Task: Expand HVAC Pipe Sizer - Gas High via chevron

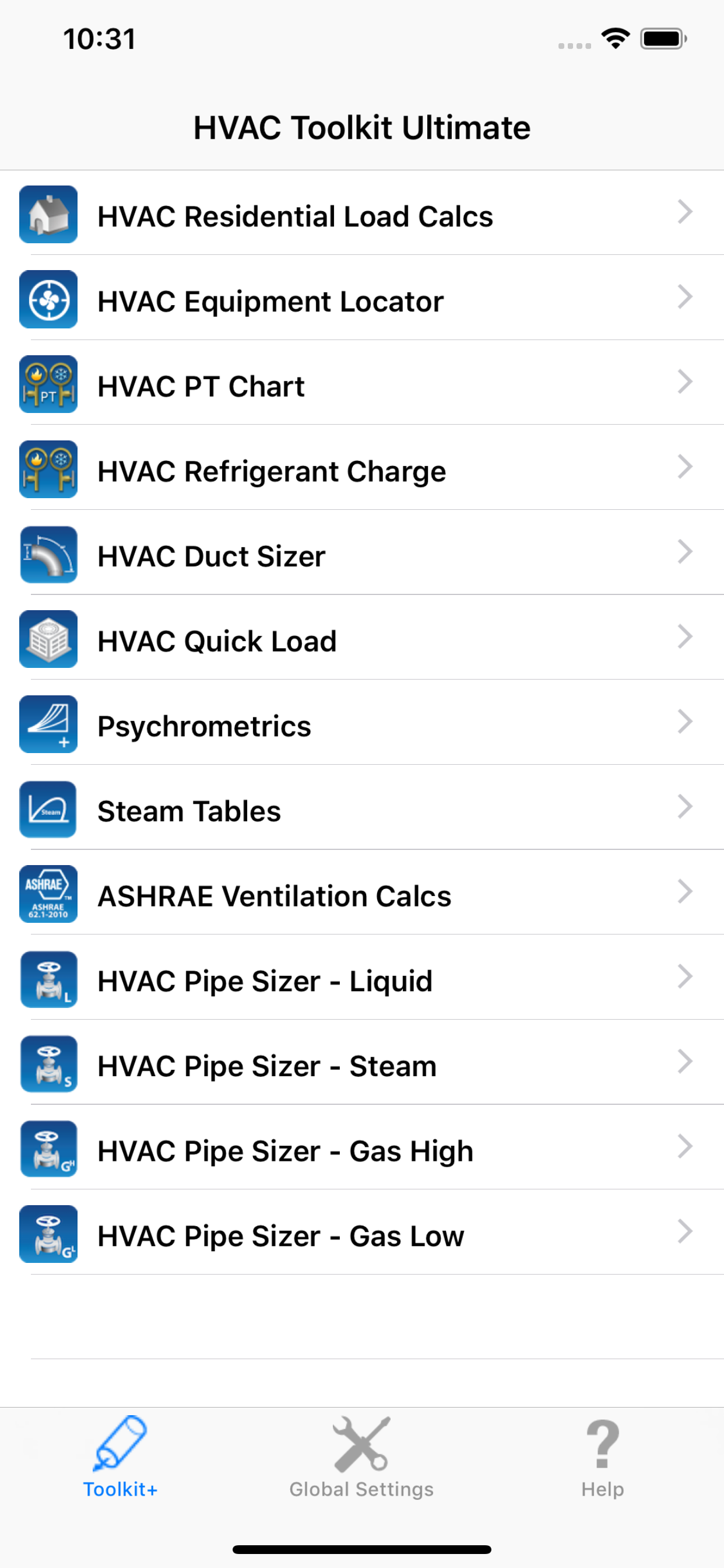Action: (686, 1149)
